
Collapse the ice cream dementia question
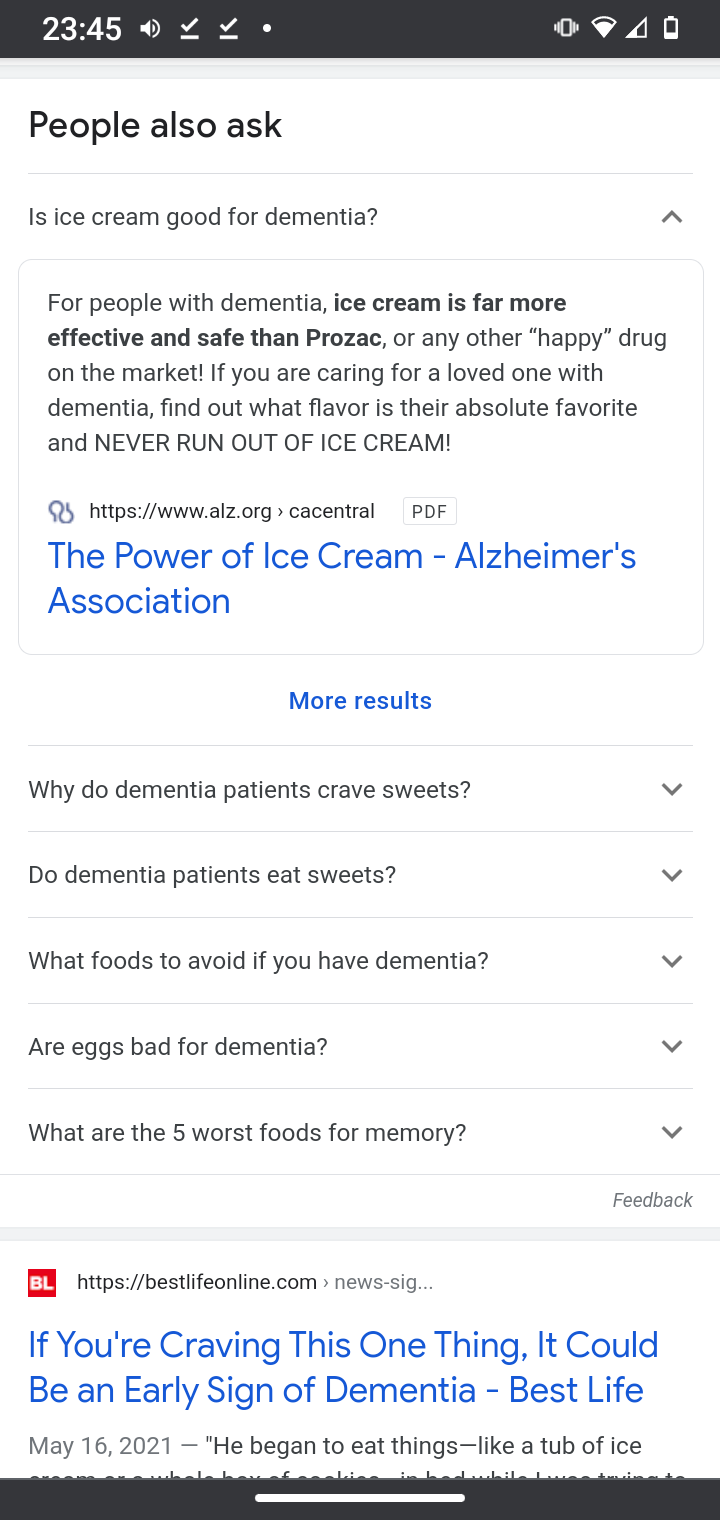(x=360, y=217)
